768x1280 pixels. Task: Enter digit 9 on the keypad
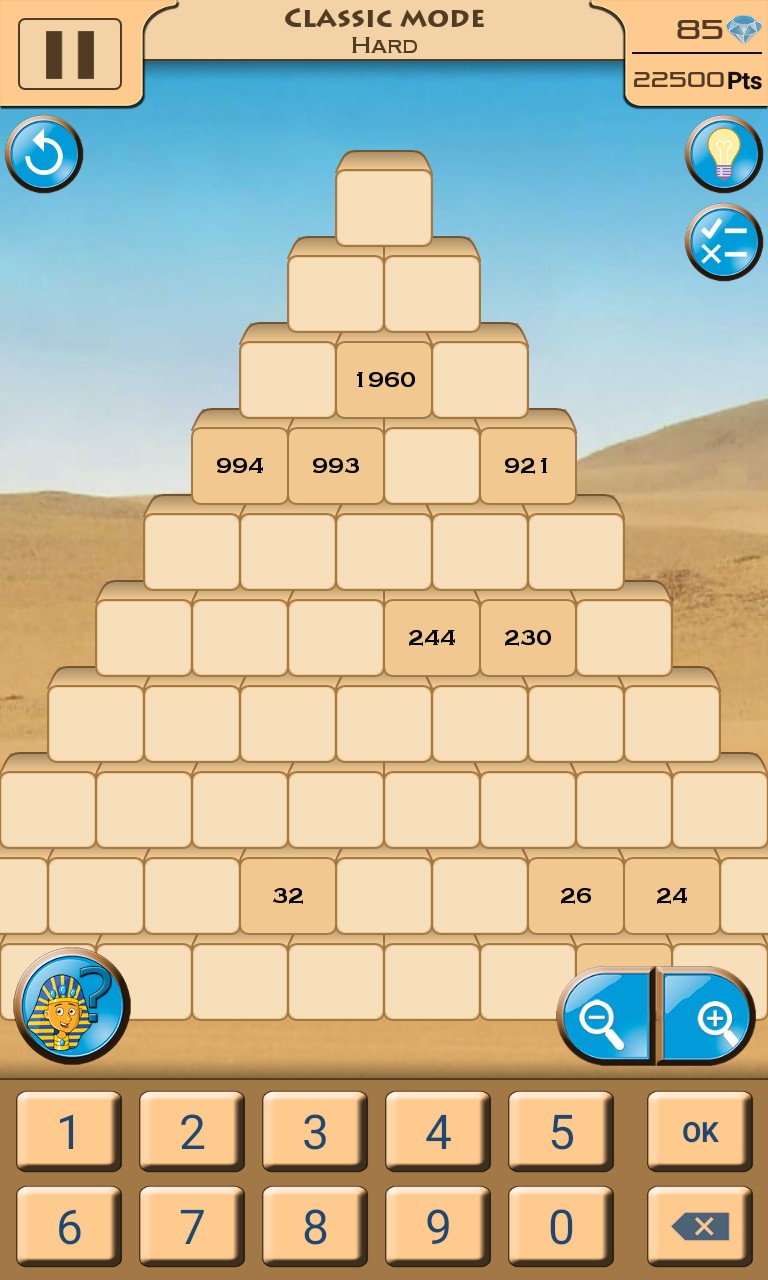click(438, 1226)
